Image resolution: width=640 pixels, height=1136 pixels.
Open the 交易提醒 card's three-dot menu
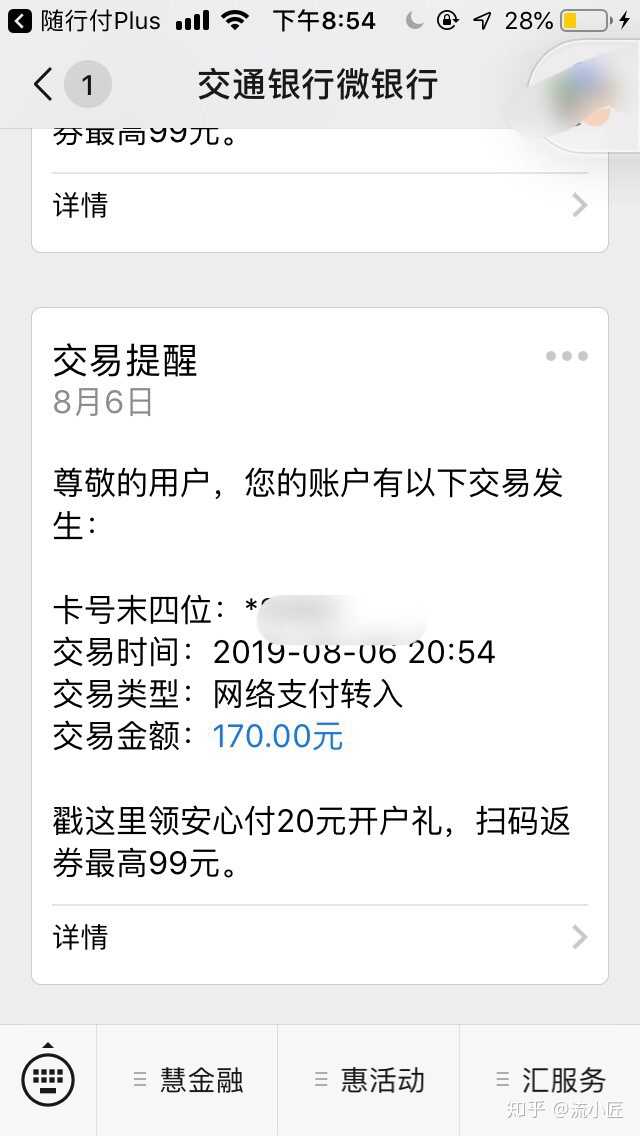pos(566,357)
